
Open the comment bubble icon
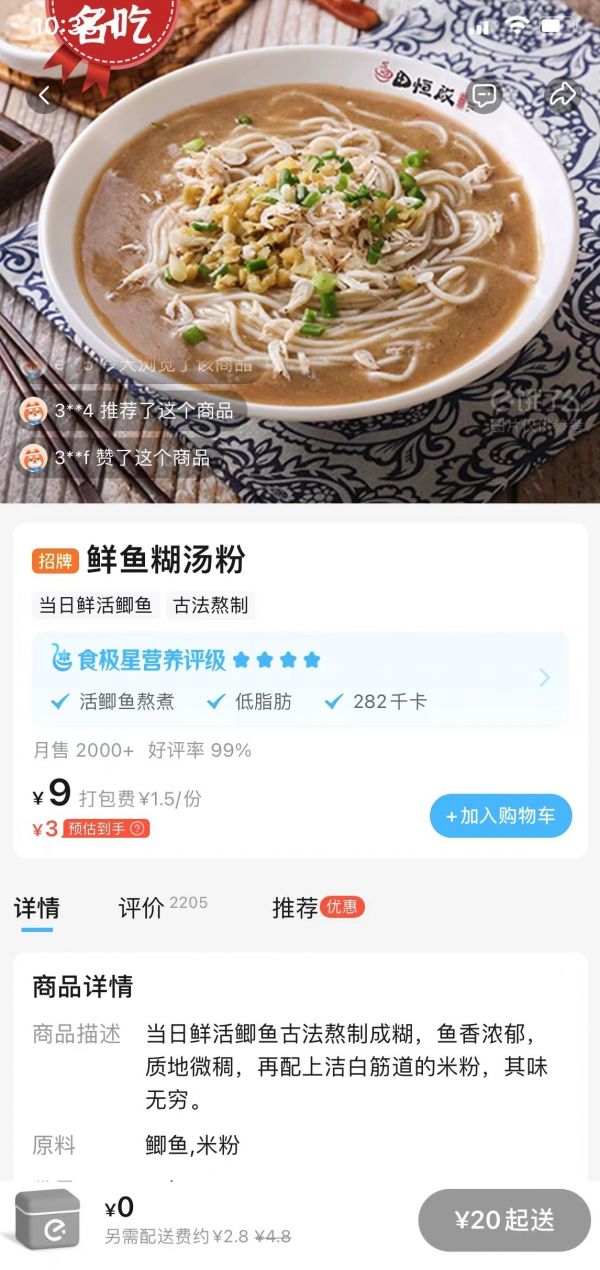(x=485, y=95)
